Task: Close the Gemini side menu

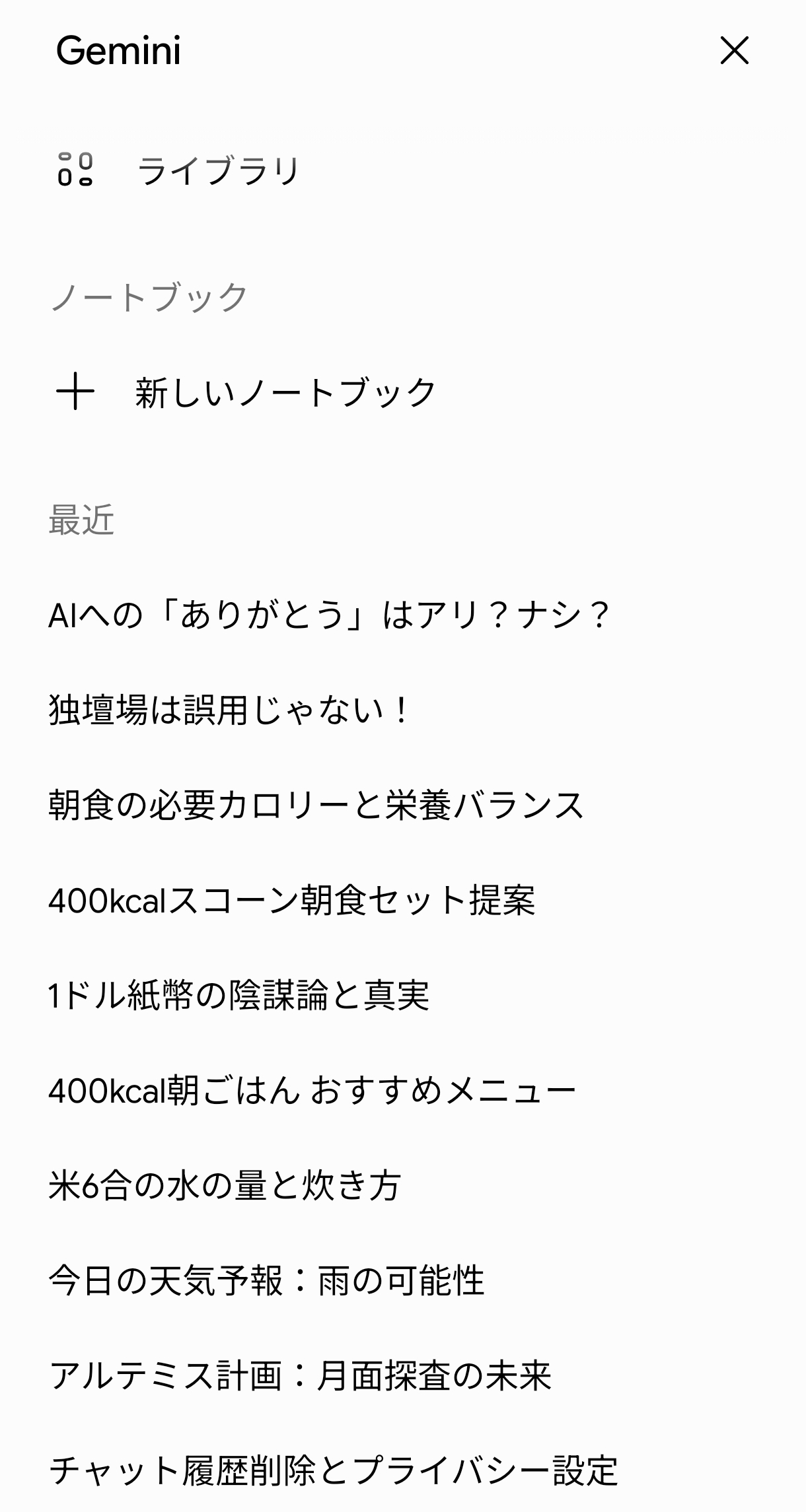Action: click(734, 51)
